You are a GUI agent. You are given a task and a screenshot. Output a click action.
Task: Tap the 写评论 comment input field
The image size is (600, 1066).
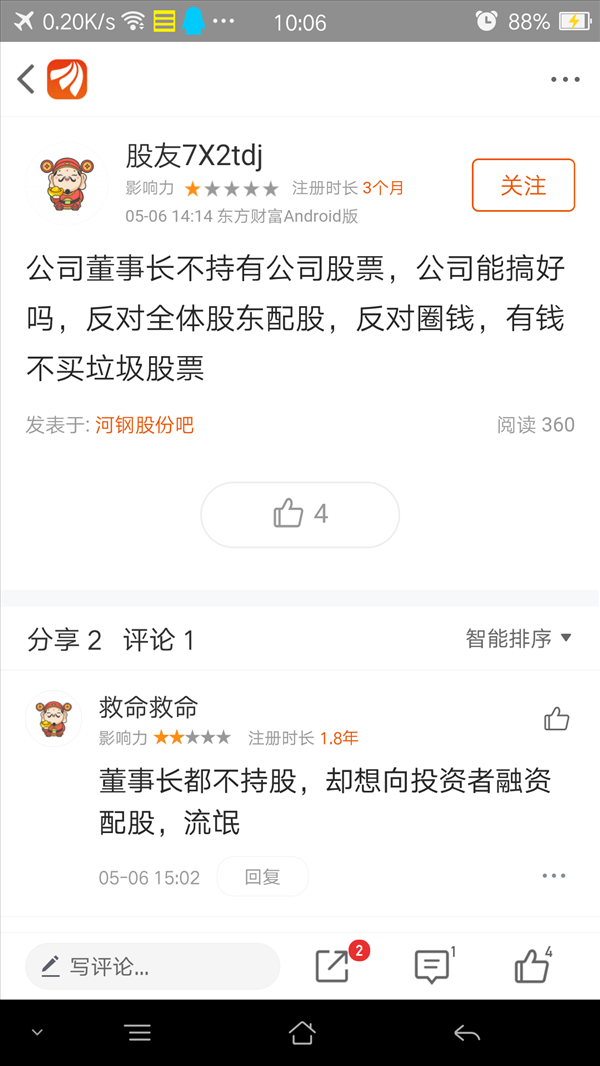click(153, 966)
